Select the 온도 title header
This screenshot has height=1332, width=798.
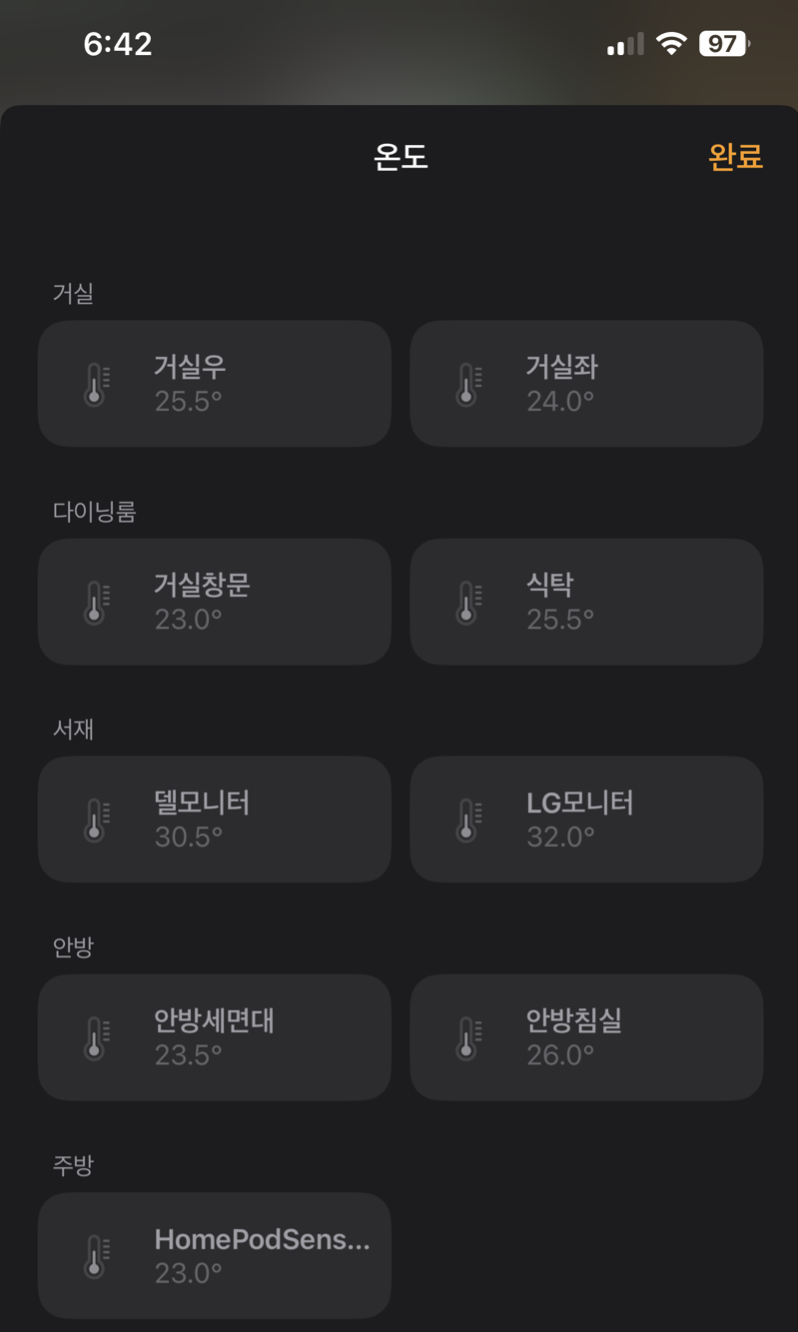[x=399, y=157]
